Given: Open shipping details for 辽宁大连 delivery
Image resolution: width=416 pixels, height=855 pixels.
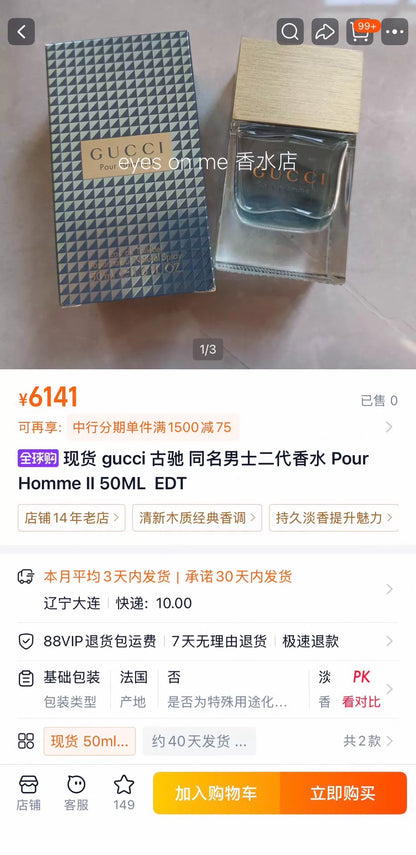Looking at the screenshot, I should (x=207, y=589).
